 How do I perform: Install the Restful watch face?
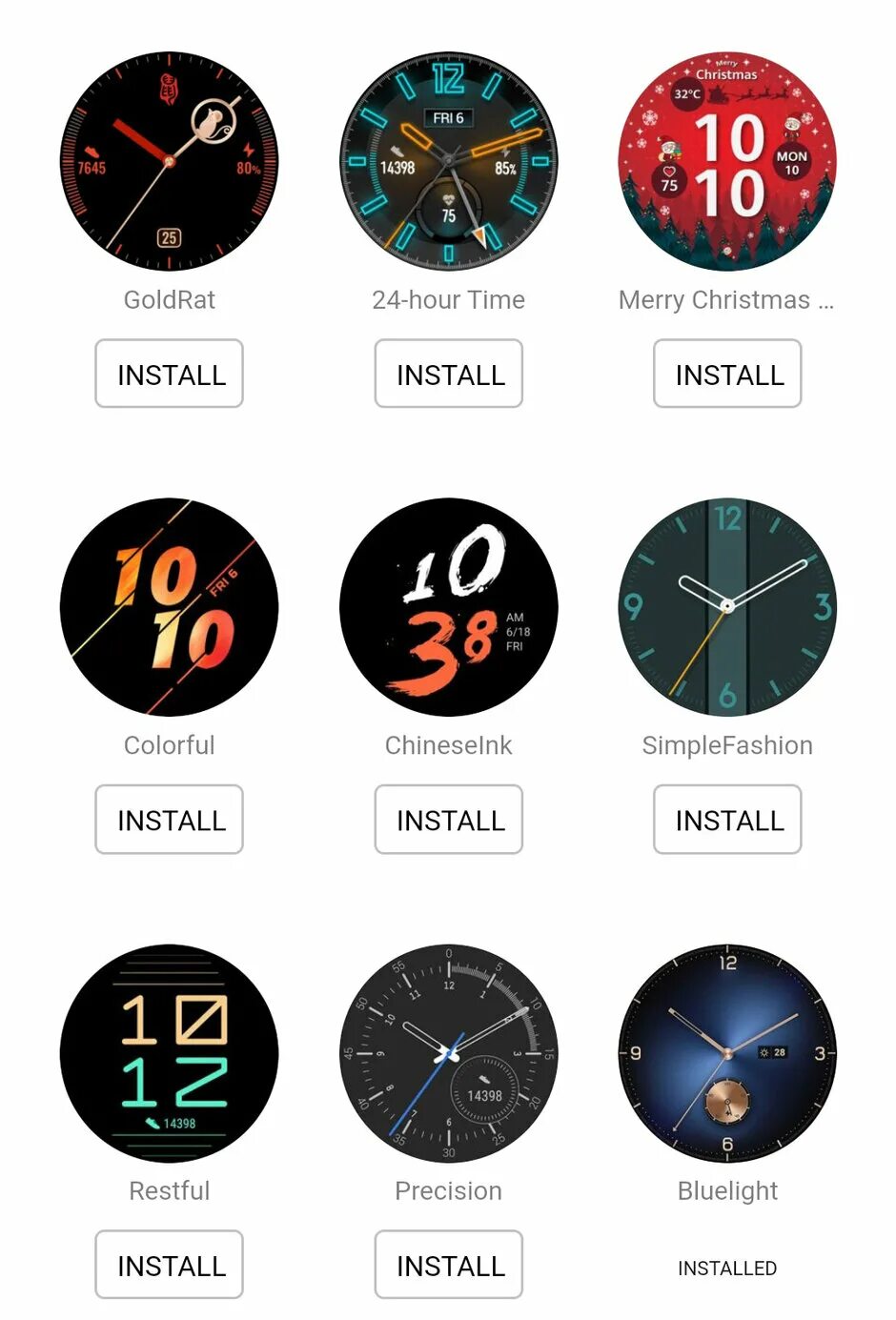coord(169,1265)
